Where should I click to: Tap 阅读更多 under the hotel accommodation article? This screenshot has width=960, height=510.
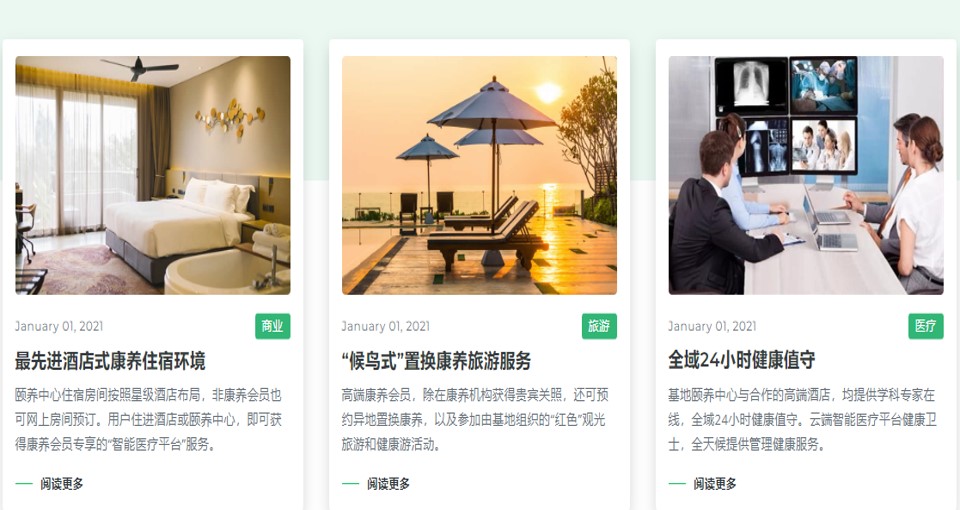tap(62, 484)
